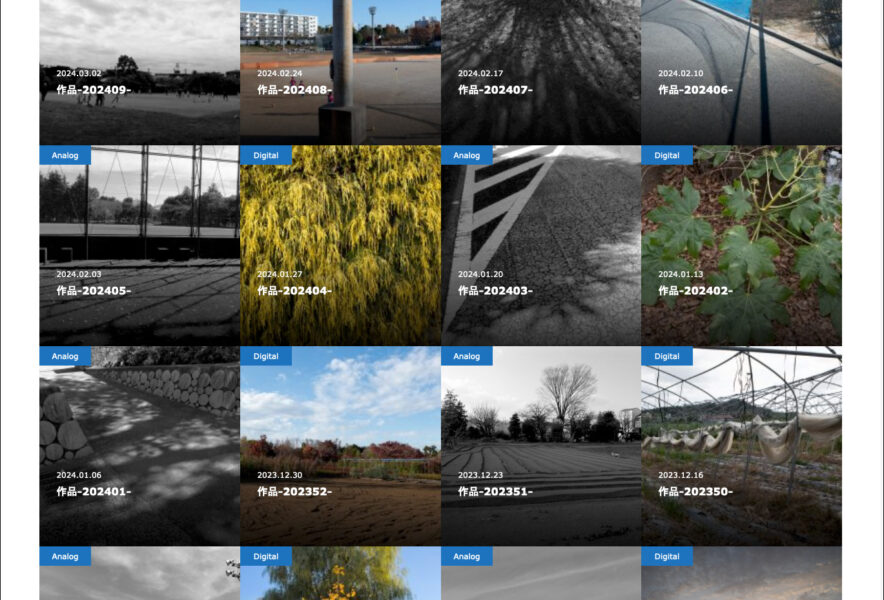The height and width of the screenshot is (600, 884).
Task: Tap the Digital tag on 作品-202404-
Action: tap(266, 155)
